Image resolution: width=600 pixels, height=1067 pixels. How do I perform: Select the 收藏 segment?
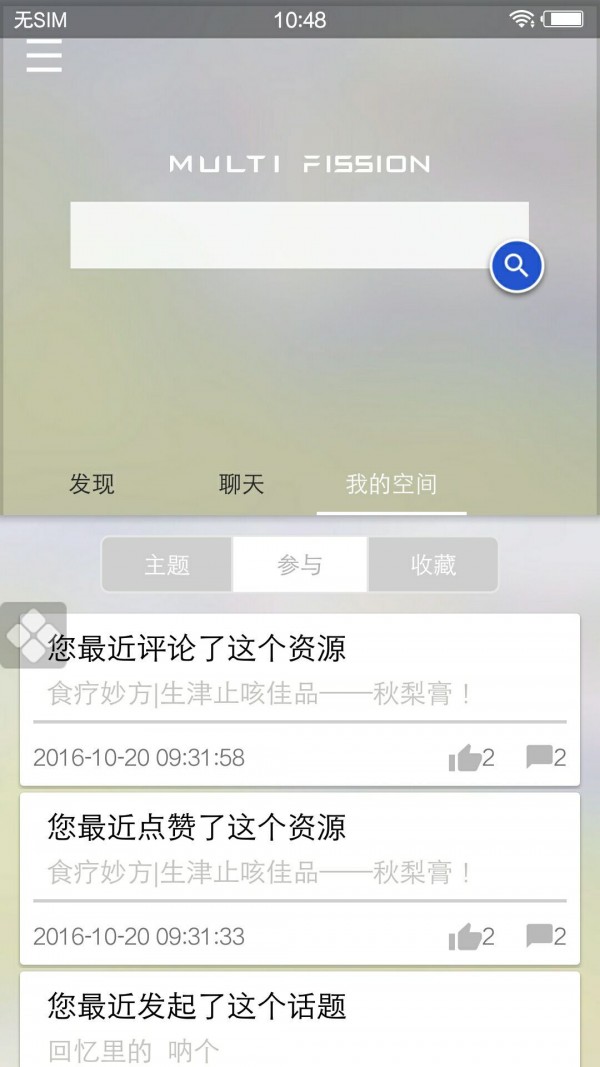pos(433,565)
